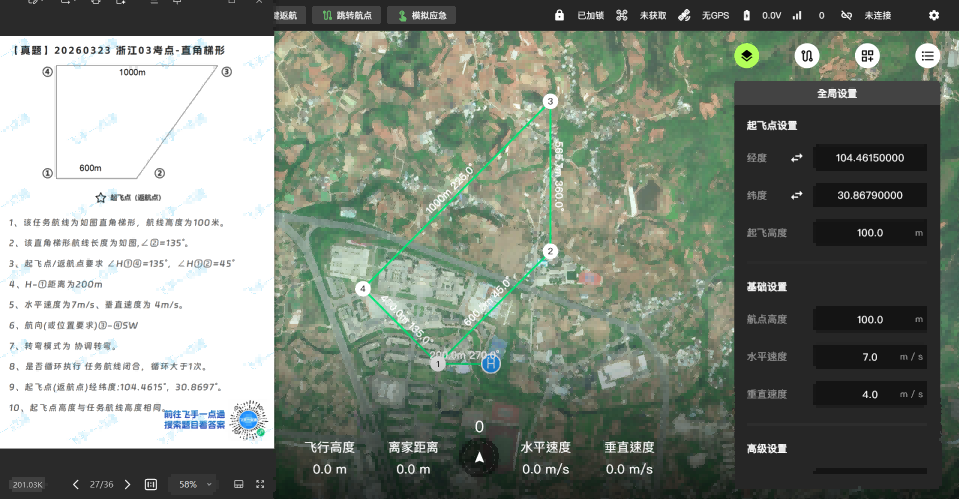Tap the compass heading button
This screenshot has height=499, width=959.
479,459
